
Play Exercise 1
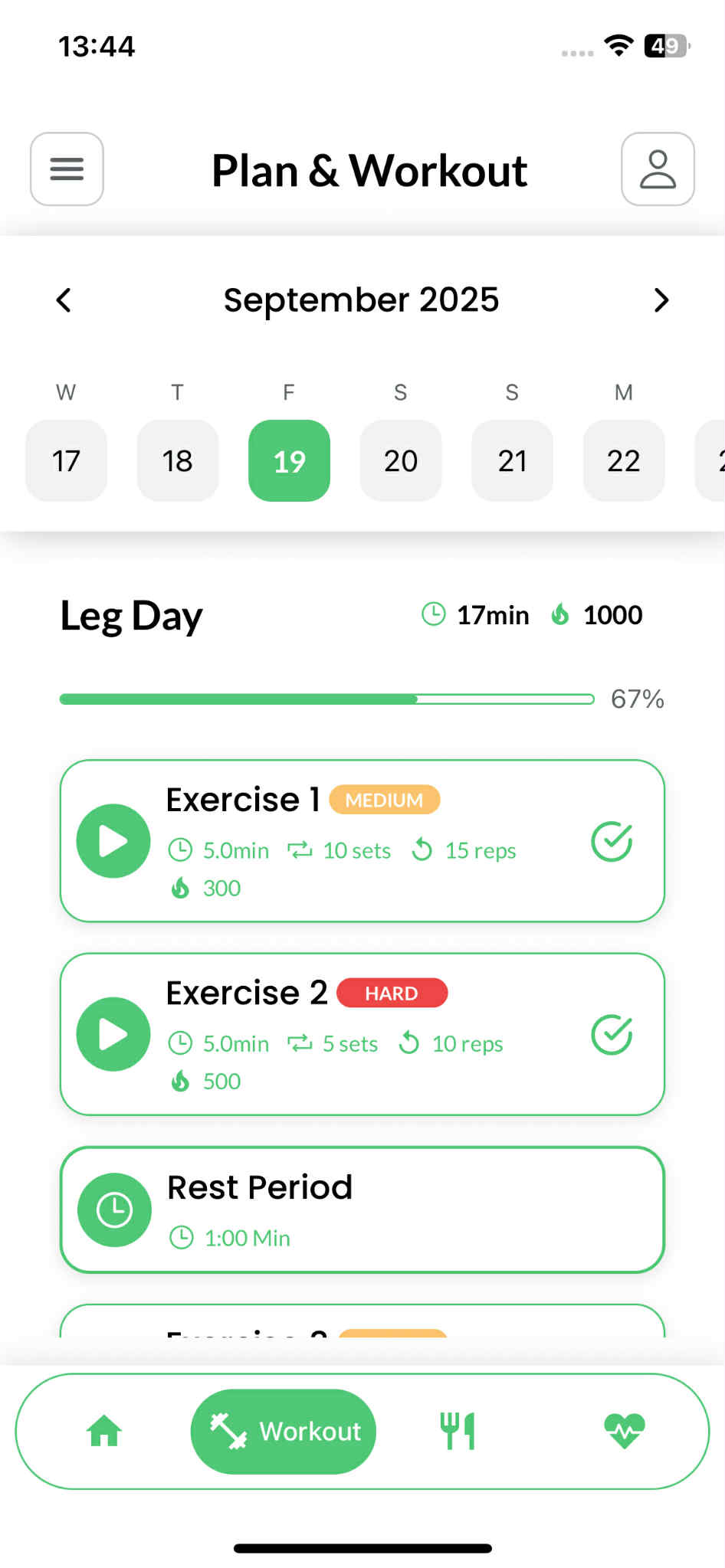[x=113, y=841]
